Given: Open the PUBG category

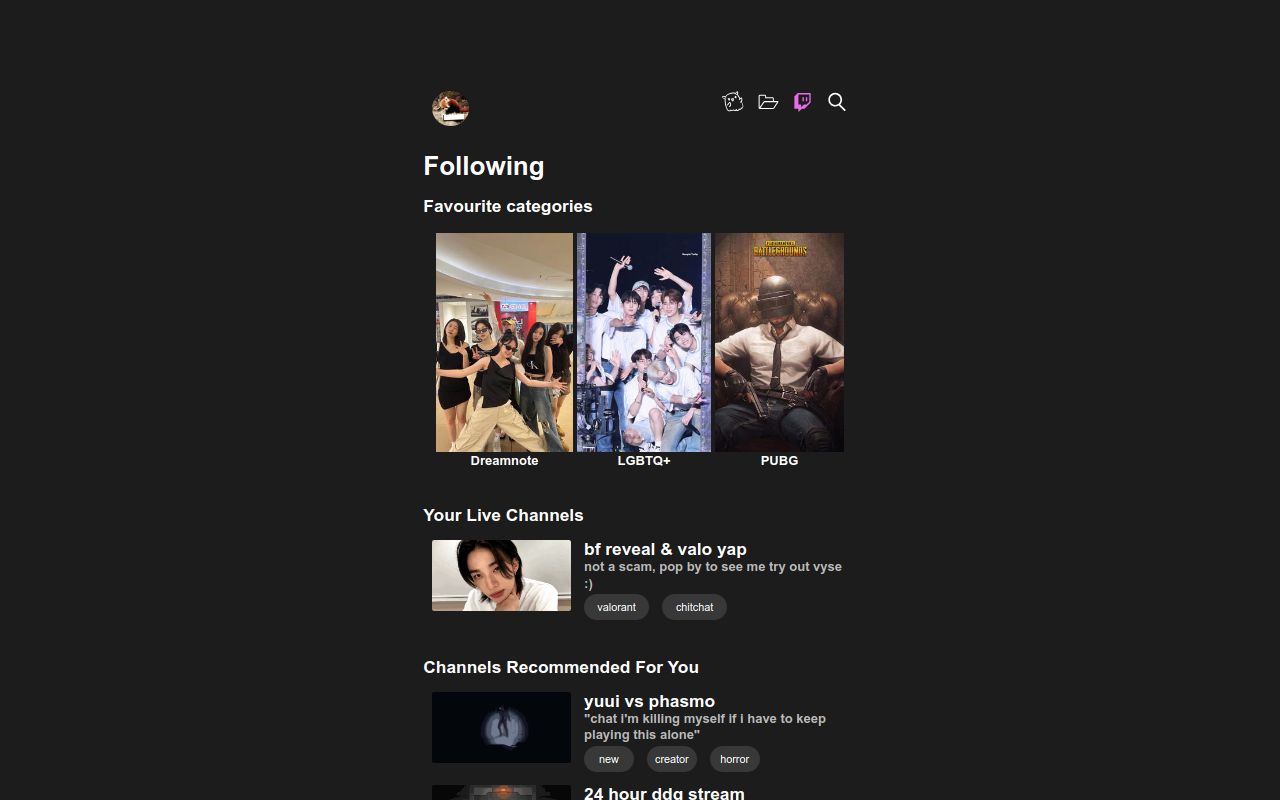Looking at the screenshot, I should [x=779, y=343].
